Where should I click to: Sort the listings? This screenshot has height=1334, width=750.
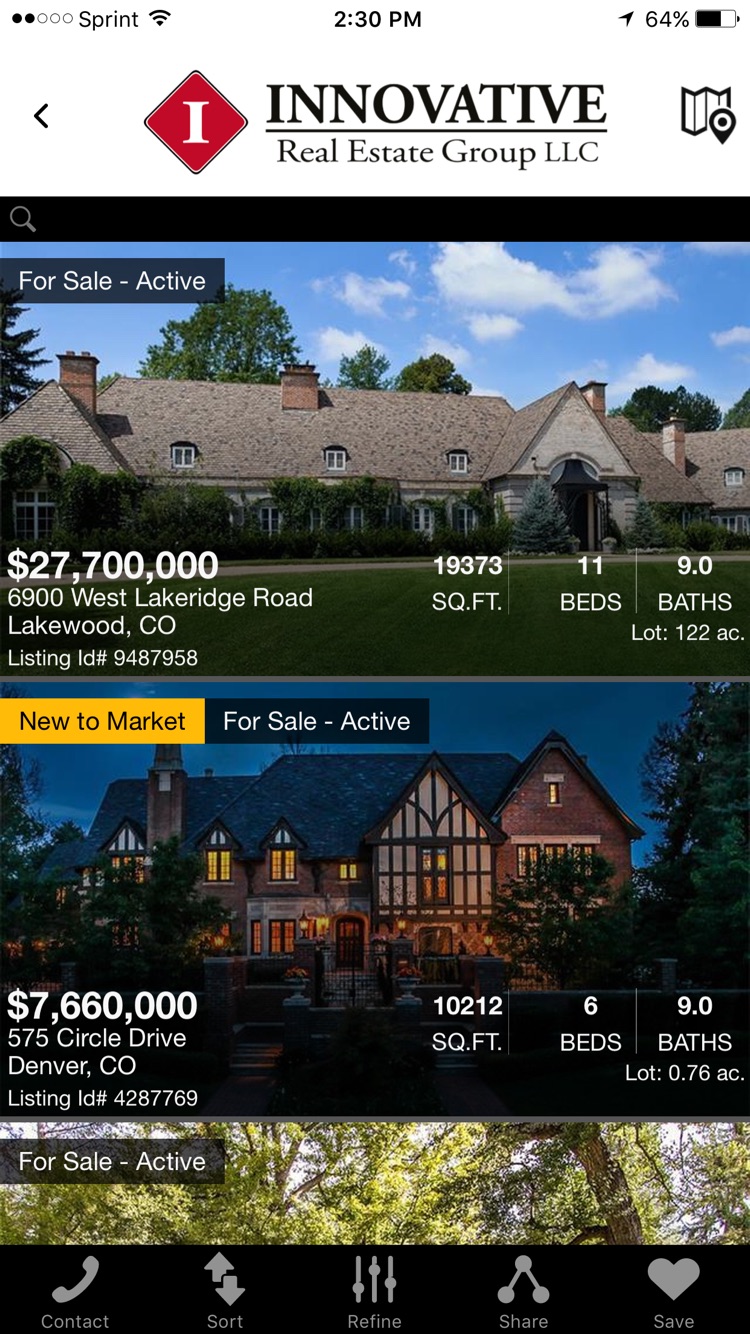point(225,1291)
